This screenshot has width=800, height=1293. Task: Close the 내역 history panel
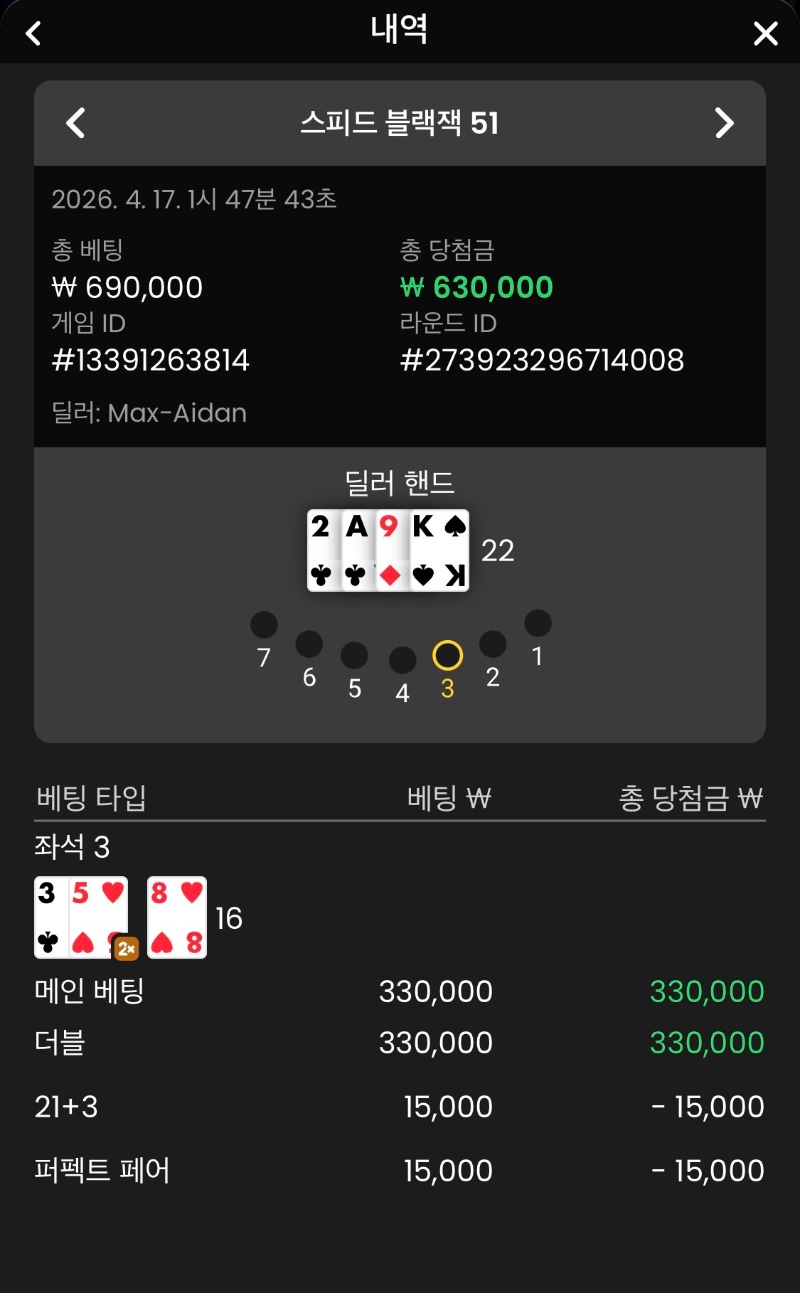point(765,34)
